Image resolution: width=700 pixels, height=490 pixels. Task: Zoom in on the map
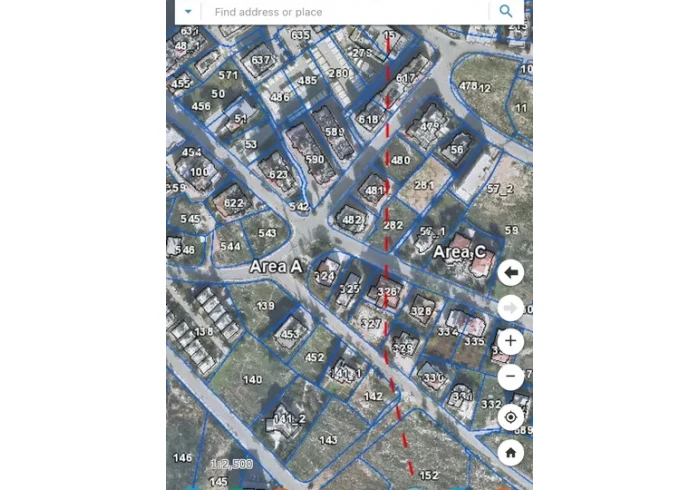pyautogui.click(x=511, y=341)
